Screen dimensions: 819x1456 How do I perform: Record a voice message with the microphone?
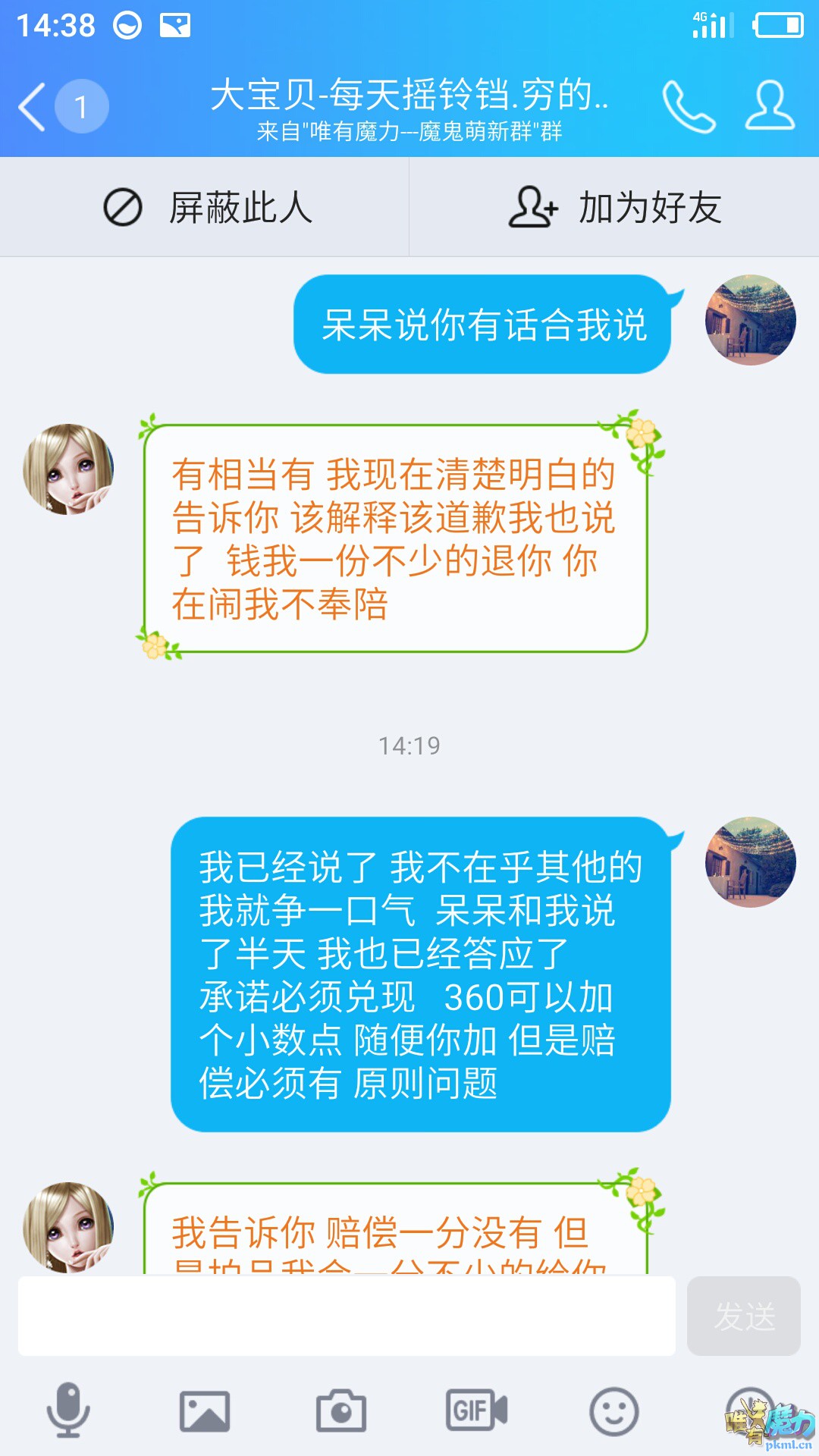(x=68, y=1410)
